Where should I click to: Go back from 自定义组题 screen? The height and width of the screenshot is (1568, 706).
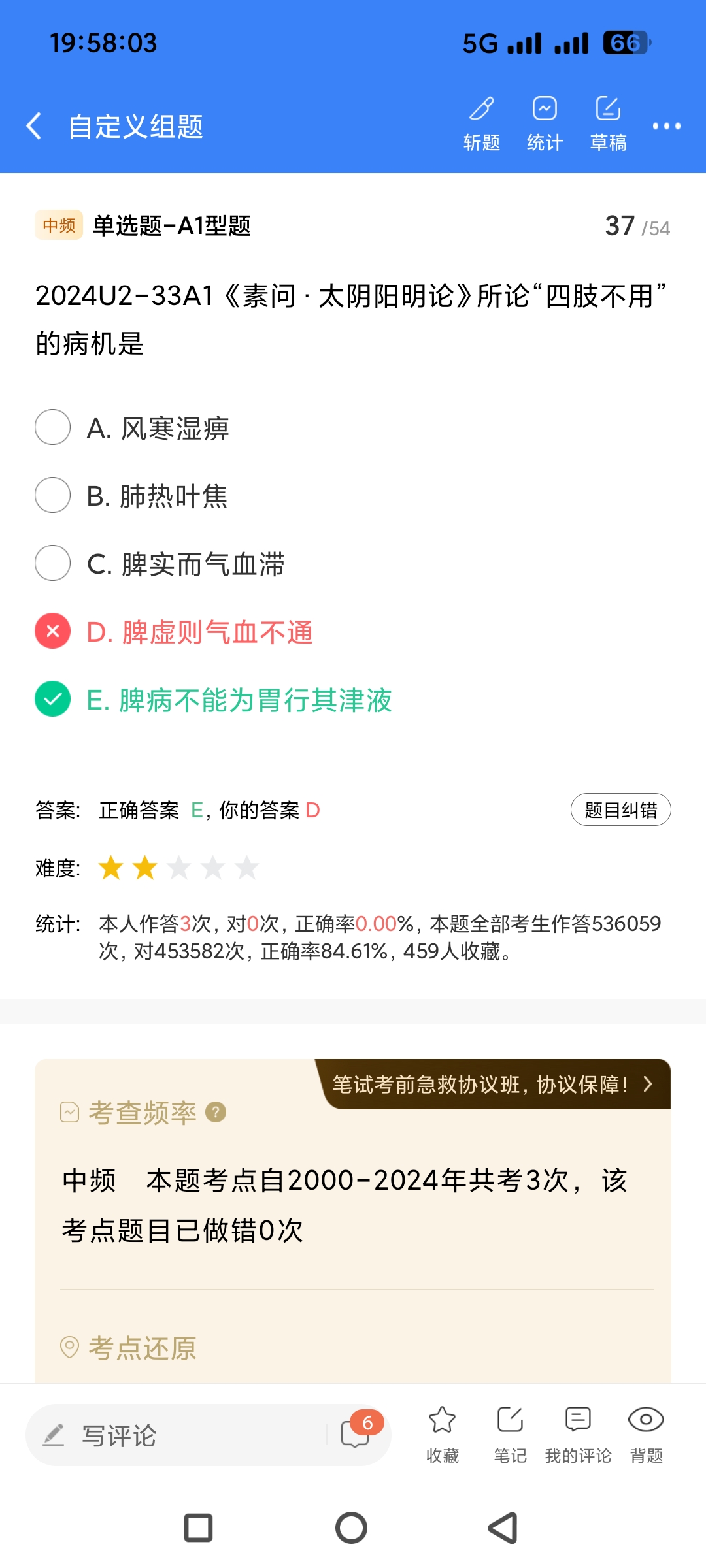tap(34, 126)
